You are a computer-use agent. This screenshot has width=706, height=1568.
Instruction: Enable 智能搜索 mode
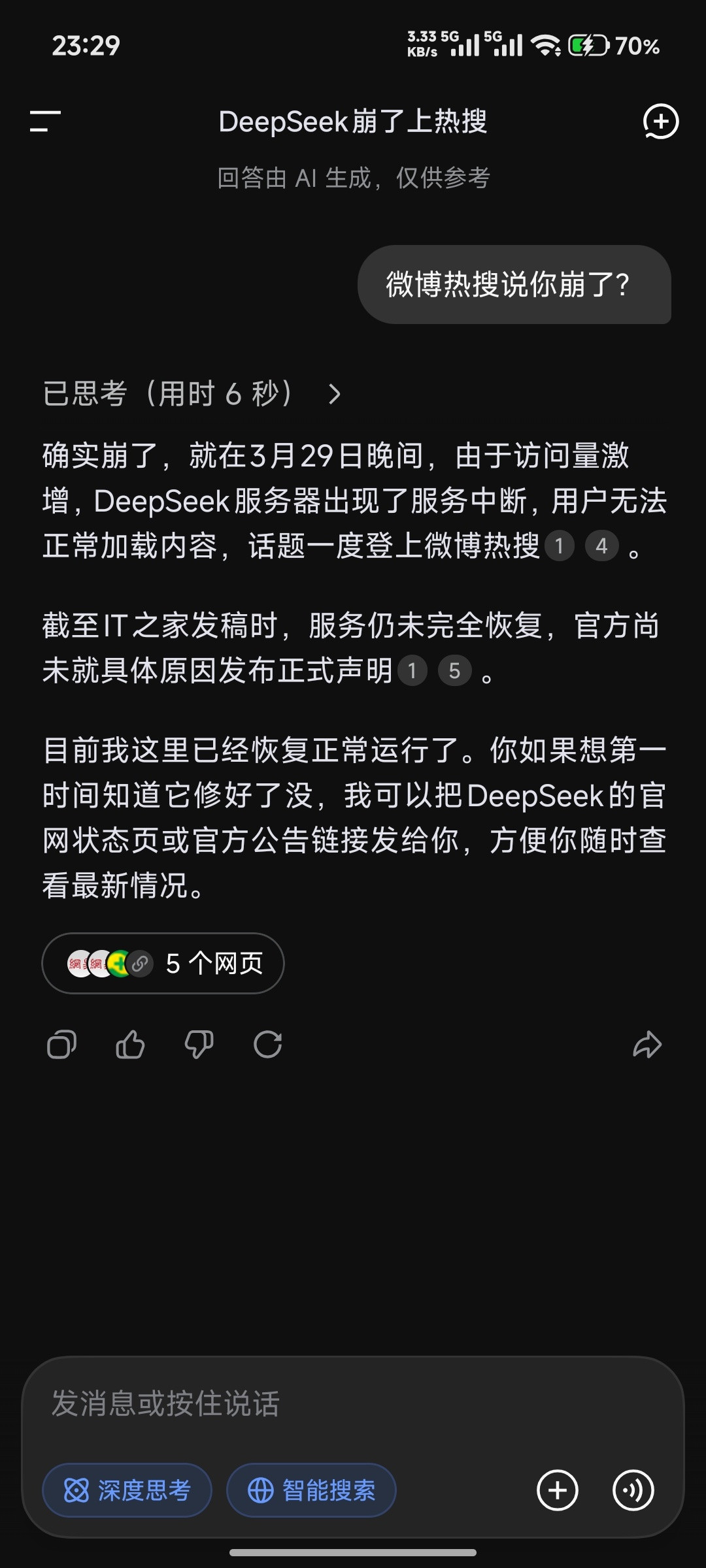tap(311, 1490)
